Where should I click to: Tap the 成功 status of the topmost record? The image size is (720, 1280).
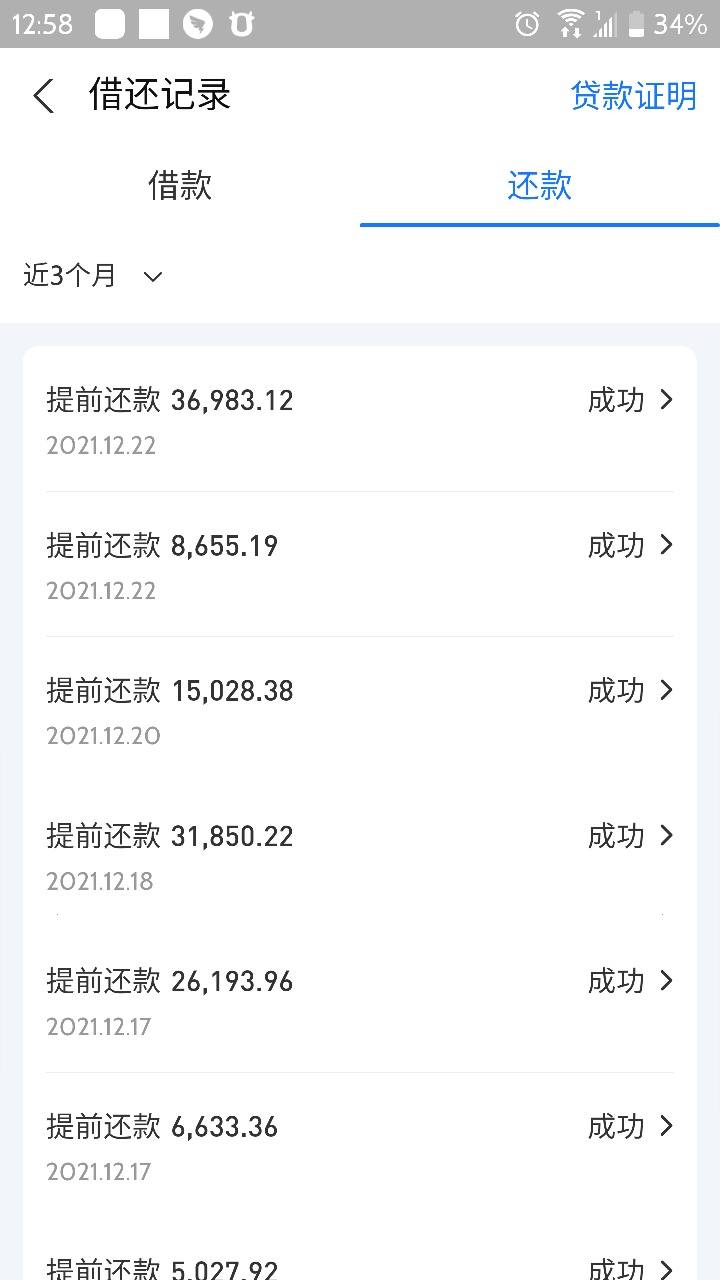coord(614,400)
